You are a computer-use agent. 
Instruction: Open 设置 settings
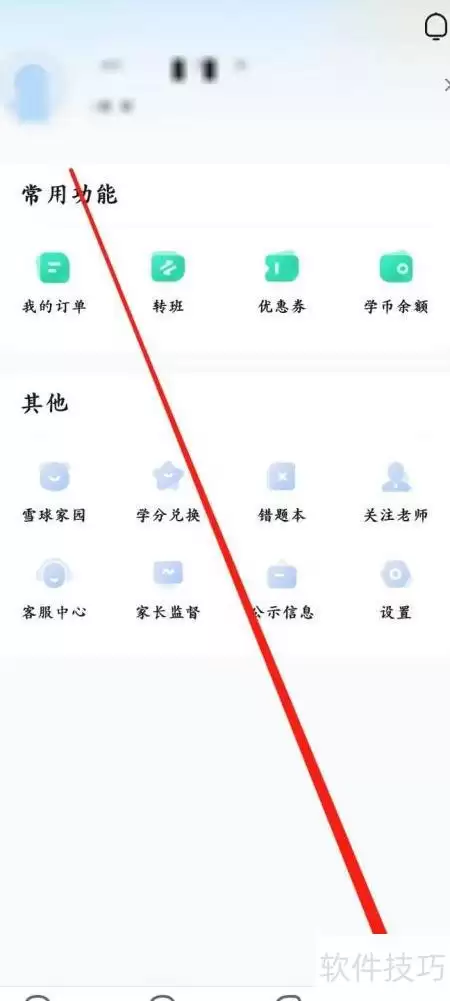[x=396, y=589]
